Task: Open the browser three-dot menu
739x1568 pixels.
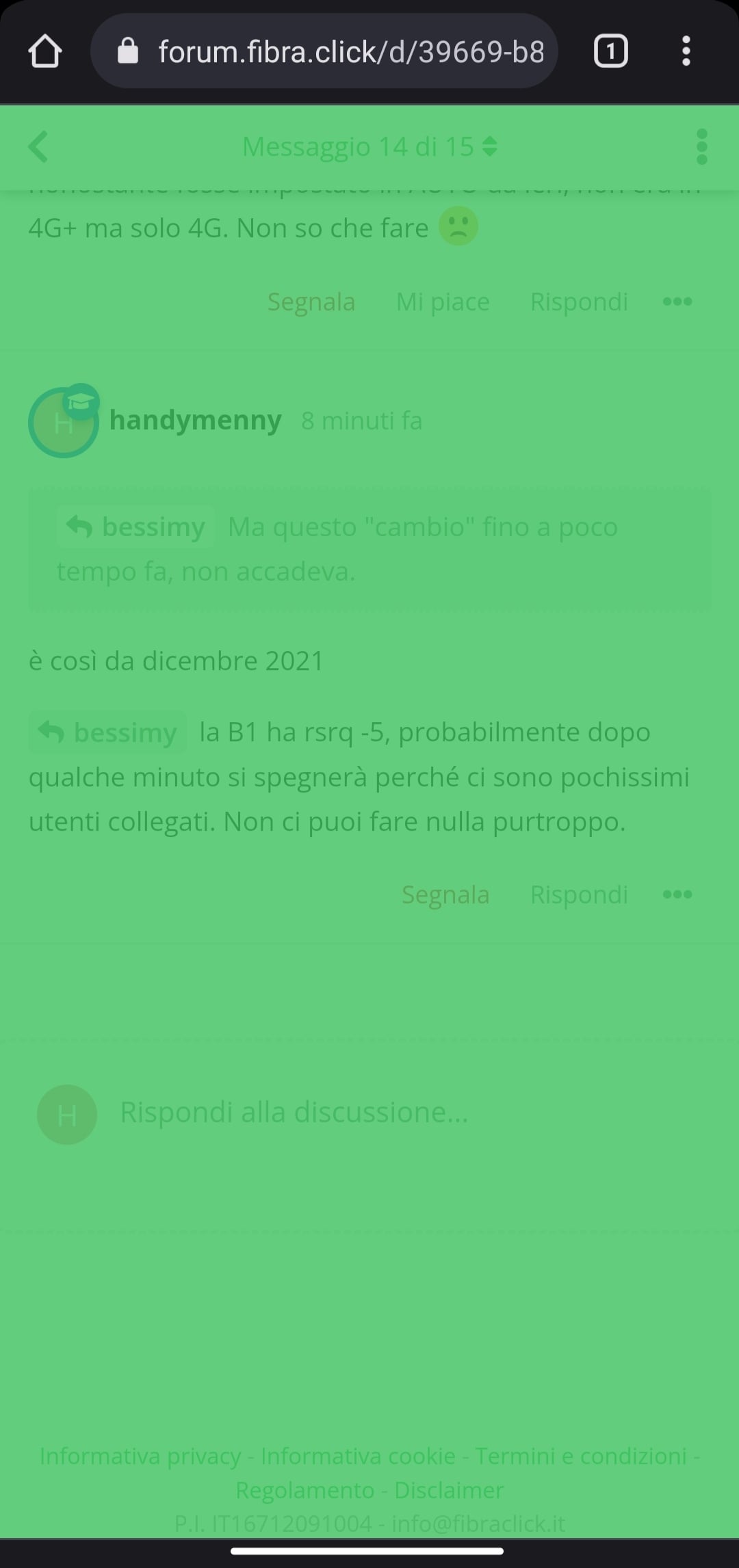Action: pyautogui.click(x=686, y=51)
